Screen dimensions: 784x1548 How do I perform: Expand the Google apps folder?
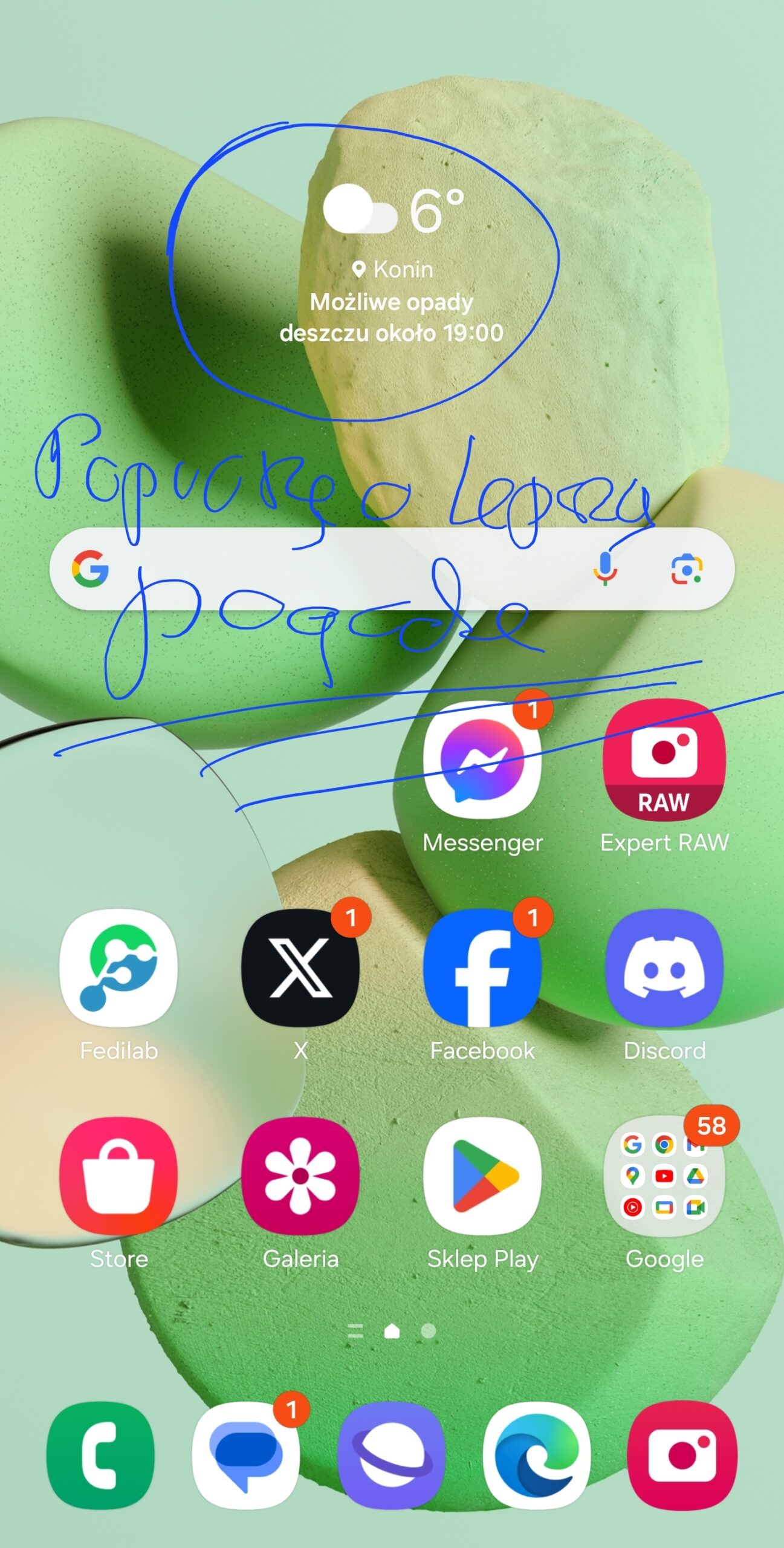pyautogui.click(x=664, y=1176)
